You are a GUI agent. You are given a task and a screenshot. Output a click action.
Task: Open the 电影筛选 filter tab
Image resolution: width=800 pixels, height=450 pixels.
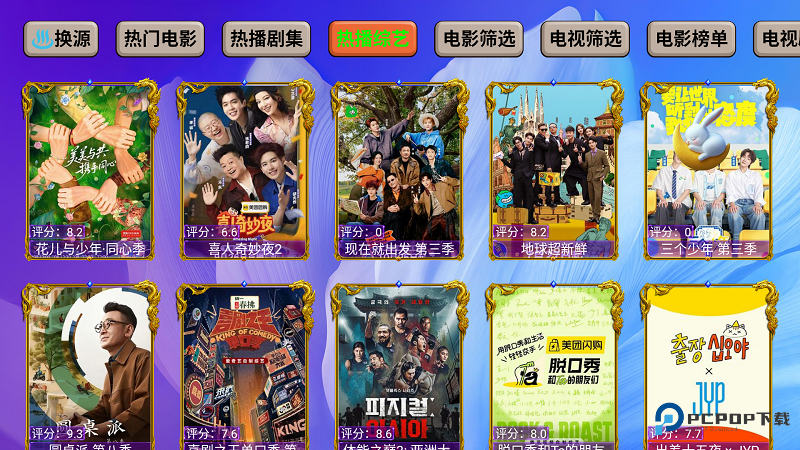[x=479, y=39]
